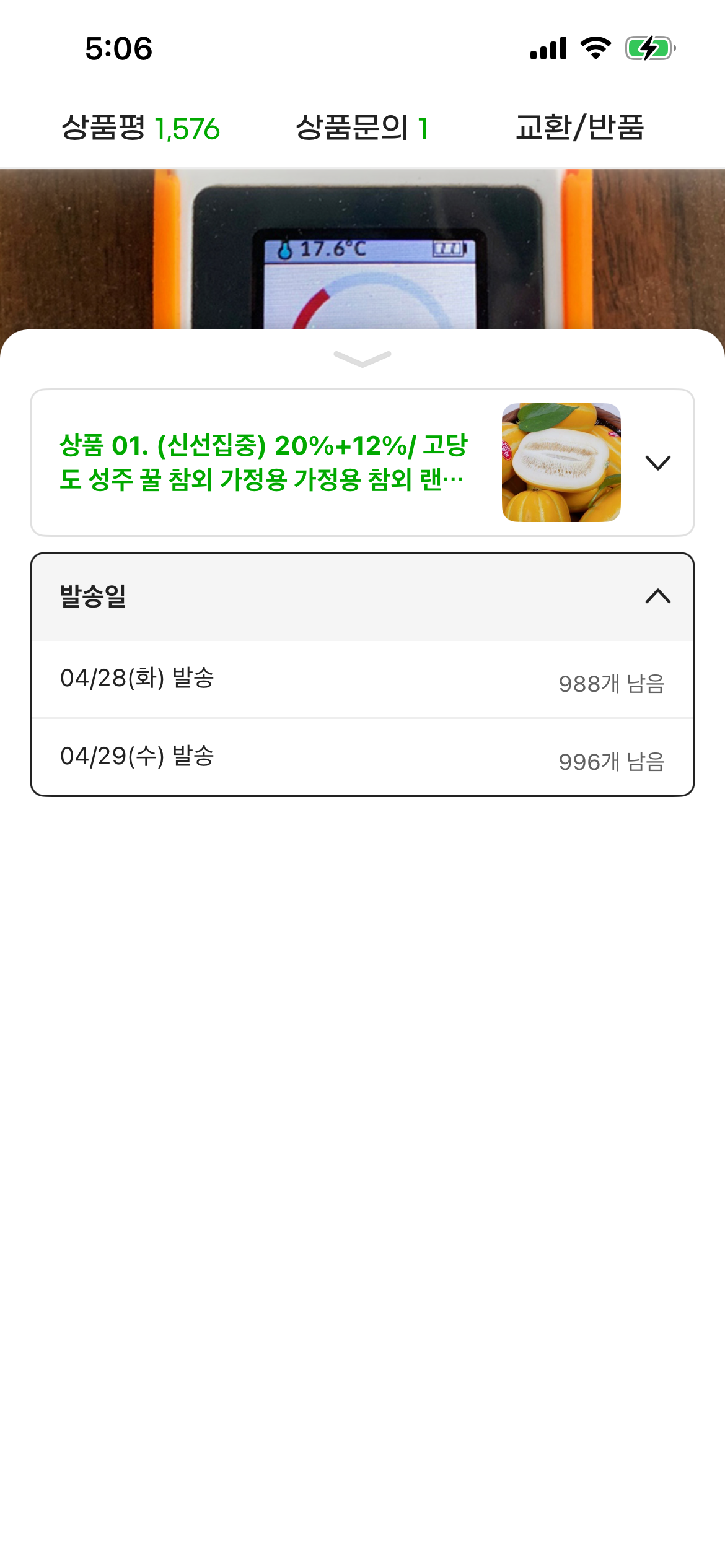Collapse the 발송일 dropdown
The width and height of the screenshot is (725, 1568).
362,596
